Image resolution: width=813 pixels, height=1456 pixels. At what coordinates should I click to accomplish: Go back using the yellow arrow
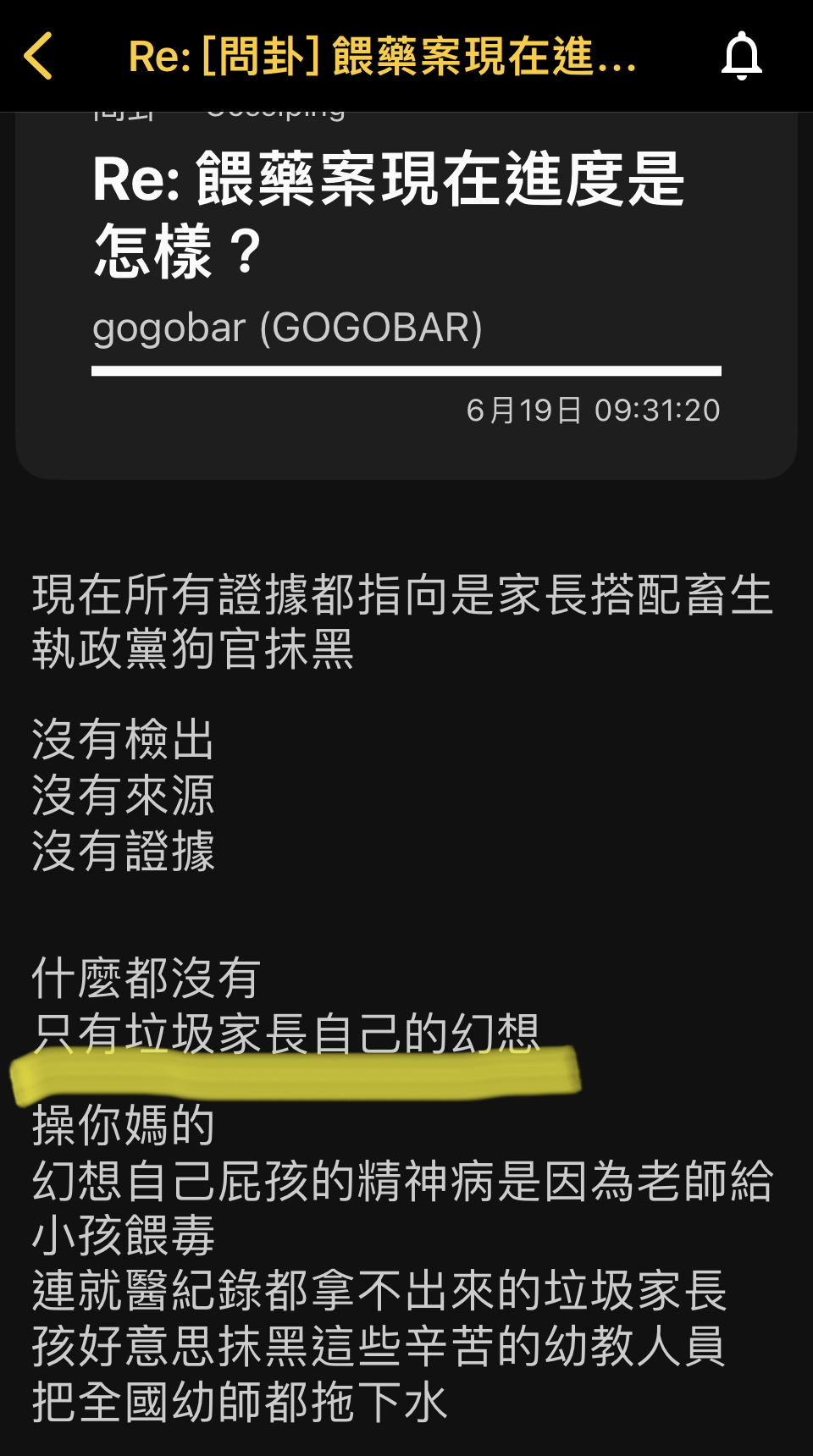pos(39,56)
